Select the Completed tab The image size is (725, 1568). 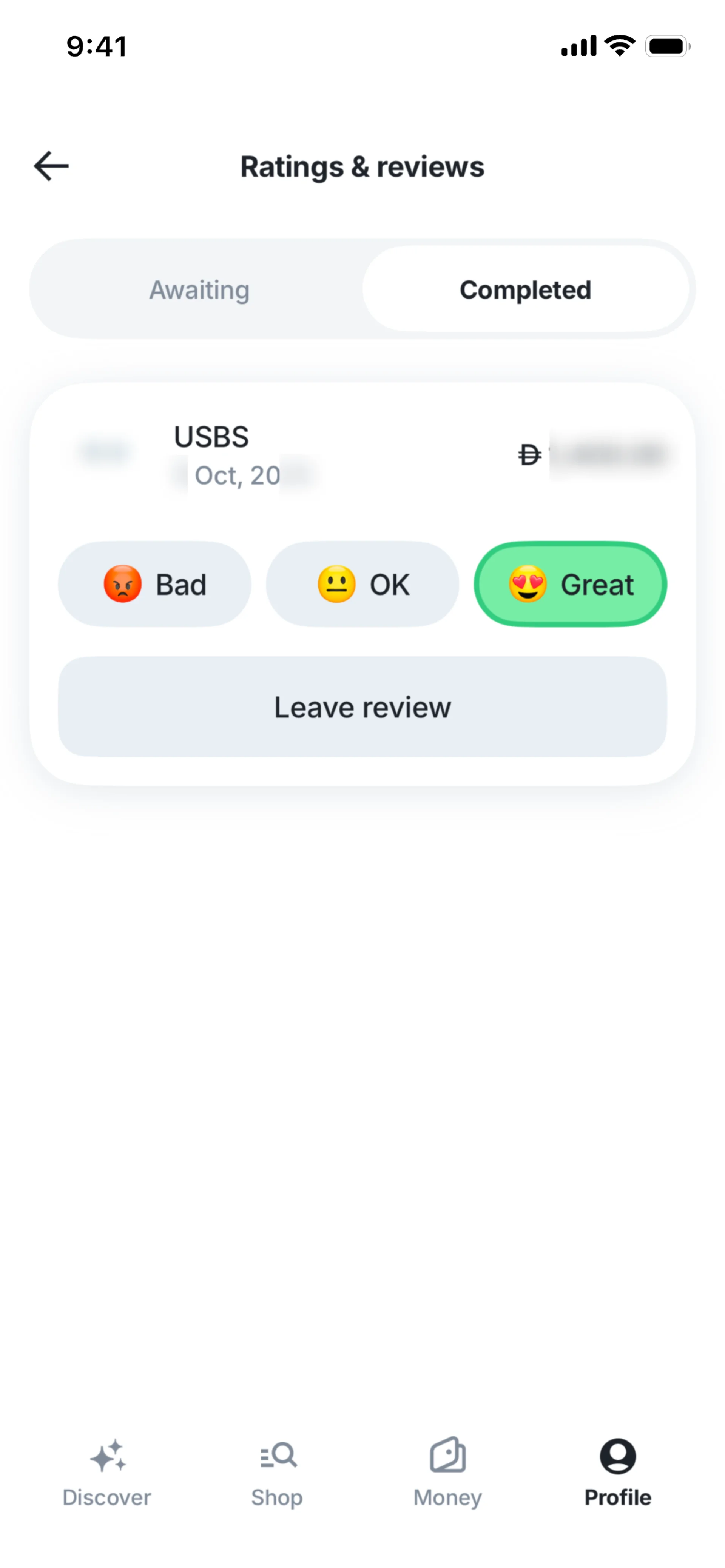click(x=525, y=289)
